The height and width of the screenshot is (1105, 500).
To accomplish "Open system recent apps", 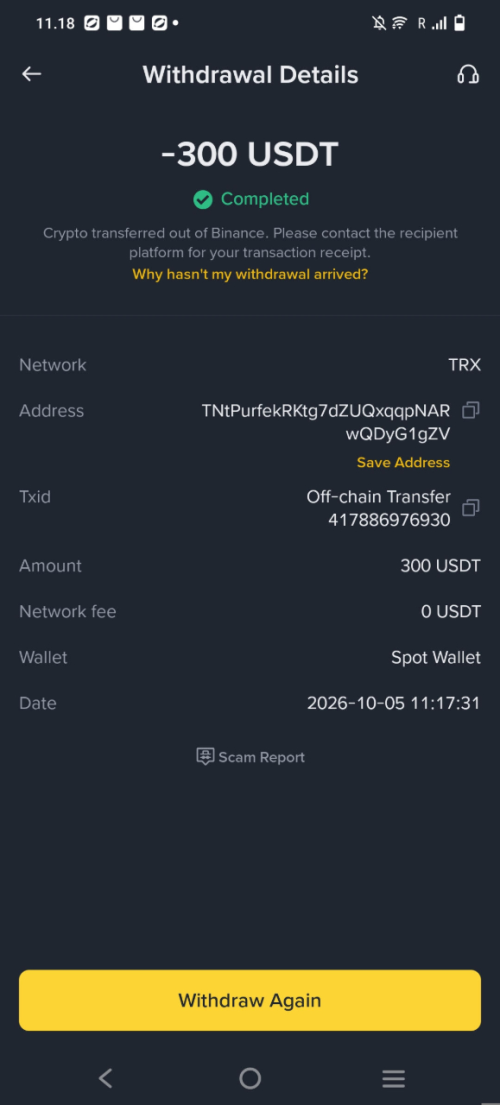I will [394, 1078].
